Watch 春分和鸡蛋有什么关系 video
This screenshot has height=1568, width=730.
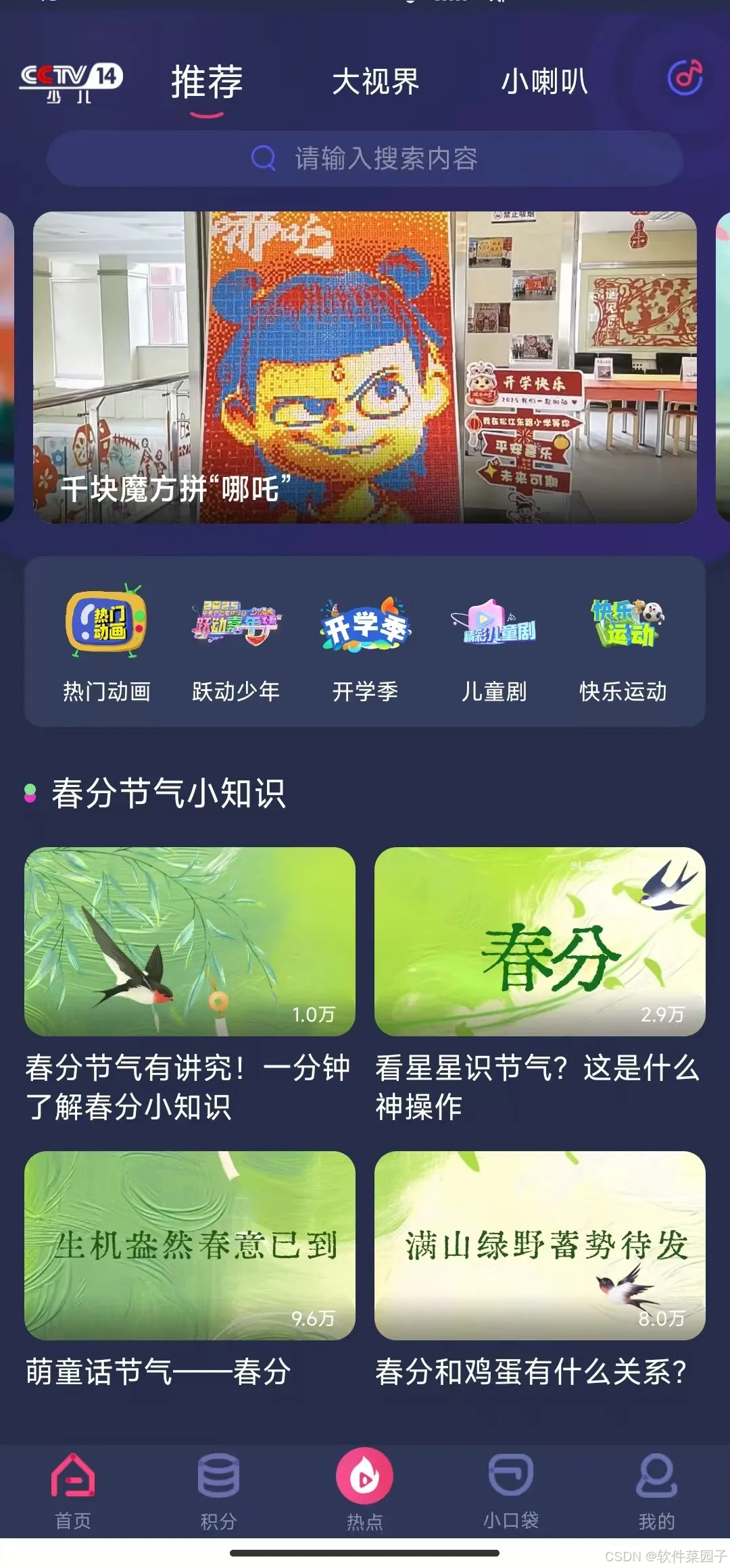(x=539, y=1245)
